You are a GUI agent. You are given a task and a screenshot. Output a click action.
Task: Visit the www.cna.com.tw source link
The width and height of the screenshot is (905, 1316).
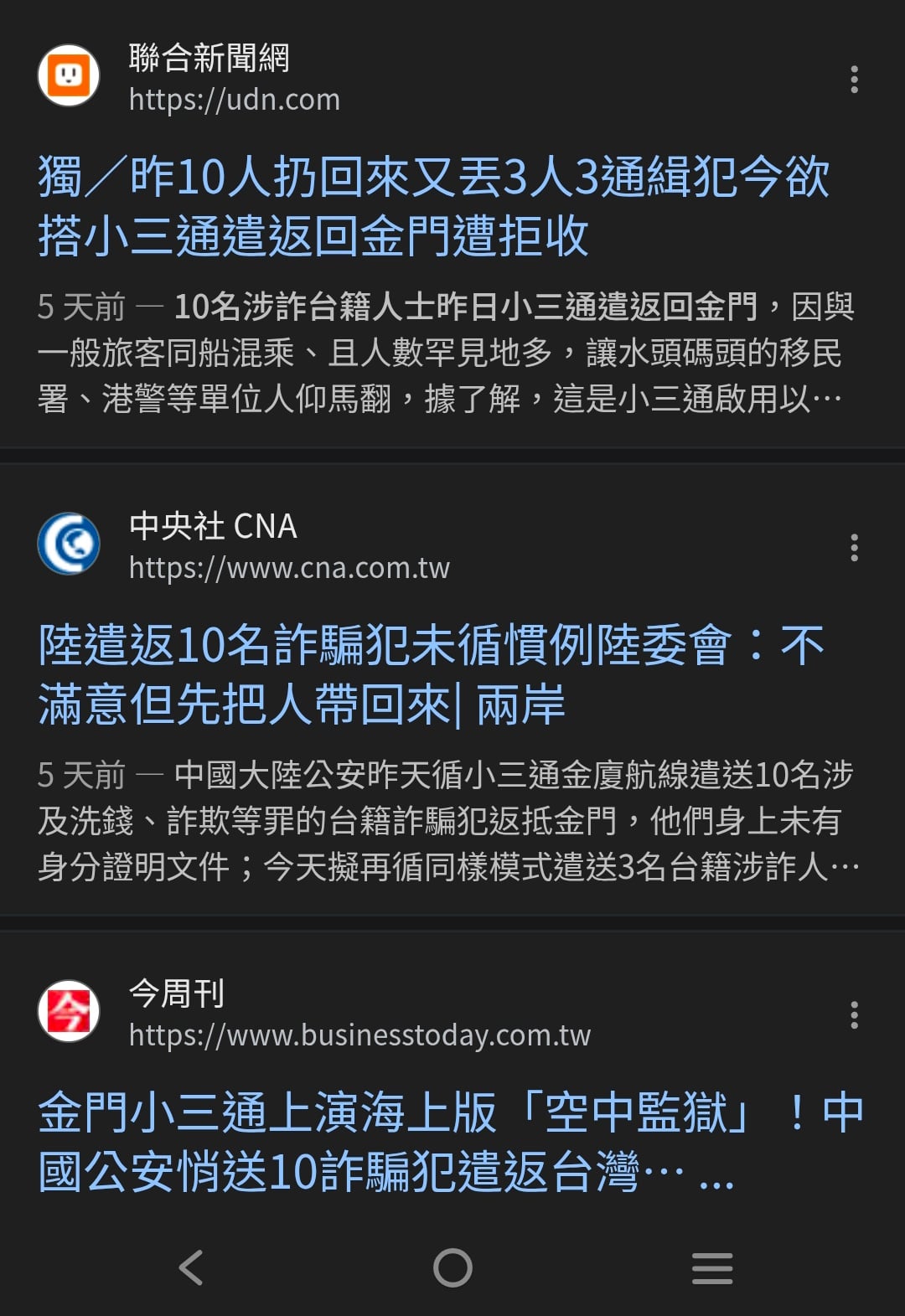pos(289,568)
